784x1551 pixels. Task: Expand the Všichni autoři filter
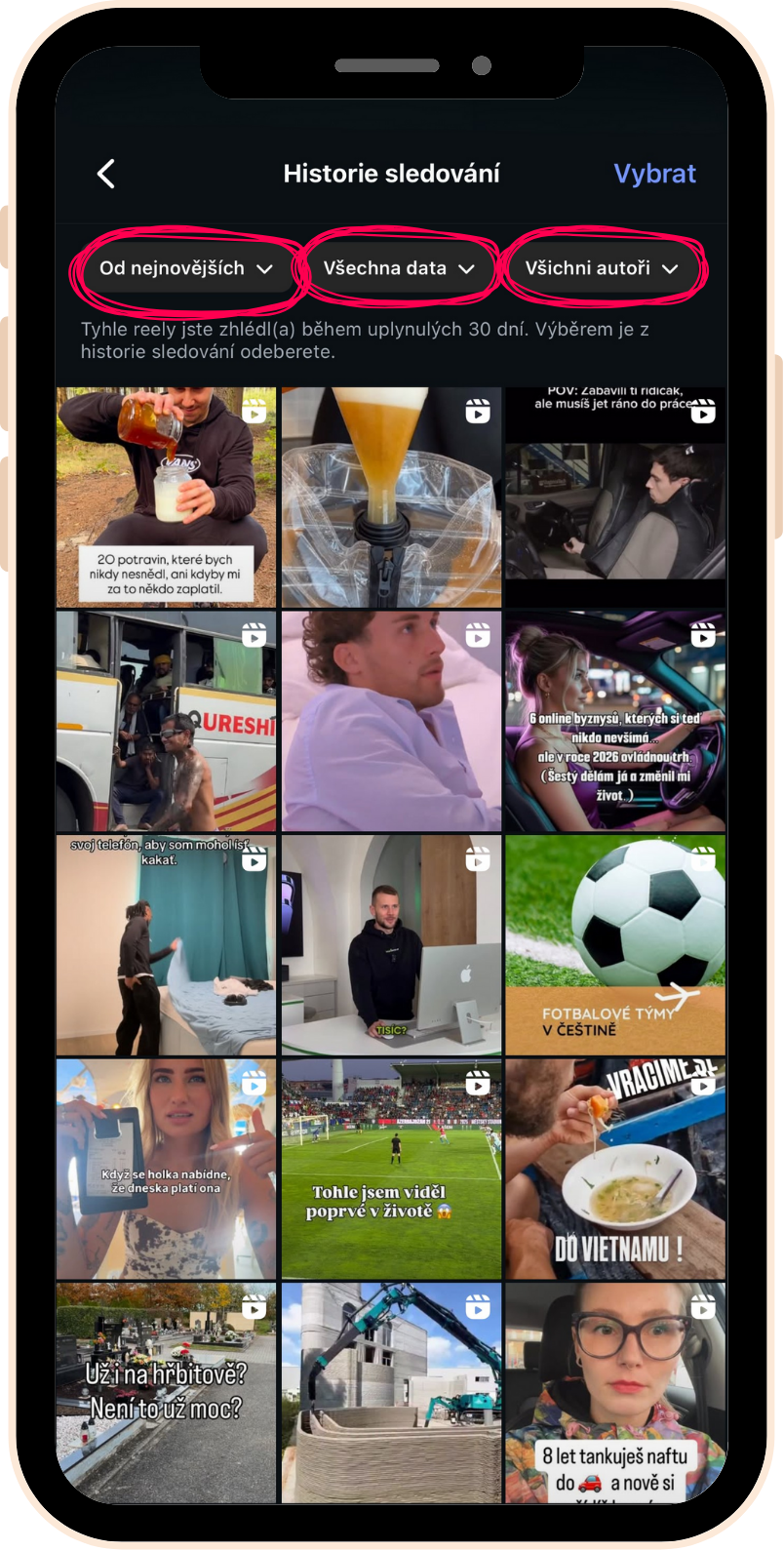click(x=601, y=268)
